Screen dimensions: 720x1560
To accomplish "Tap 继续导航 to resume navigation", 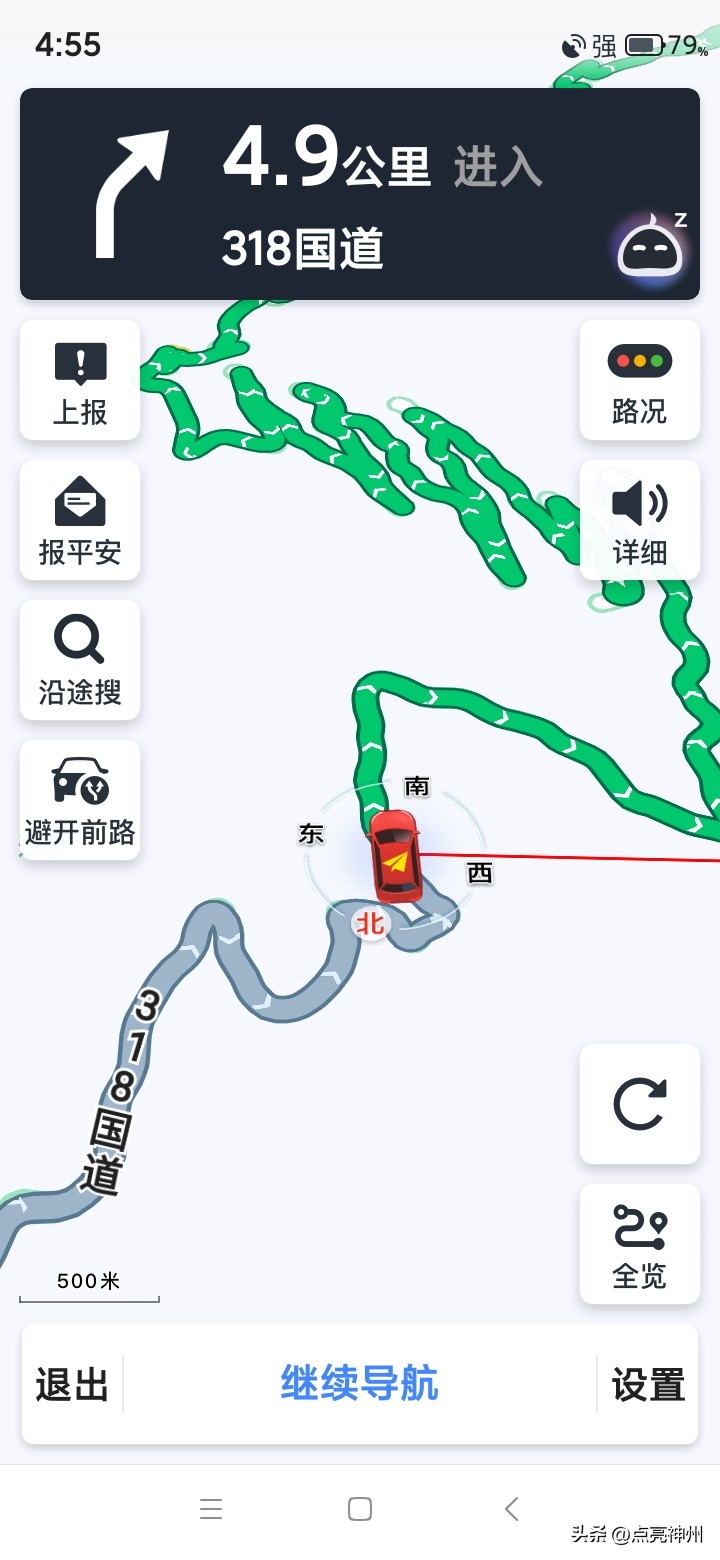I will point(360,1385).
